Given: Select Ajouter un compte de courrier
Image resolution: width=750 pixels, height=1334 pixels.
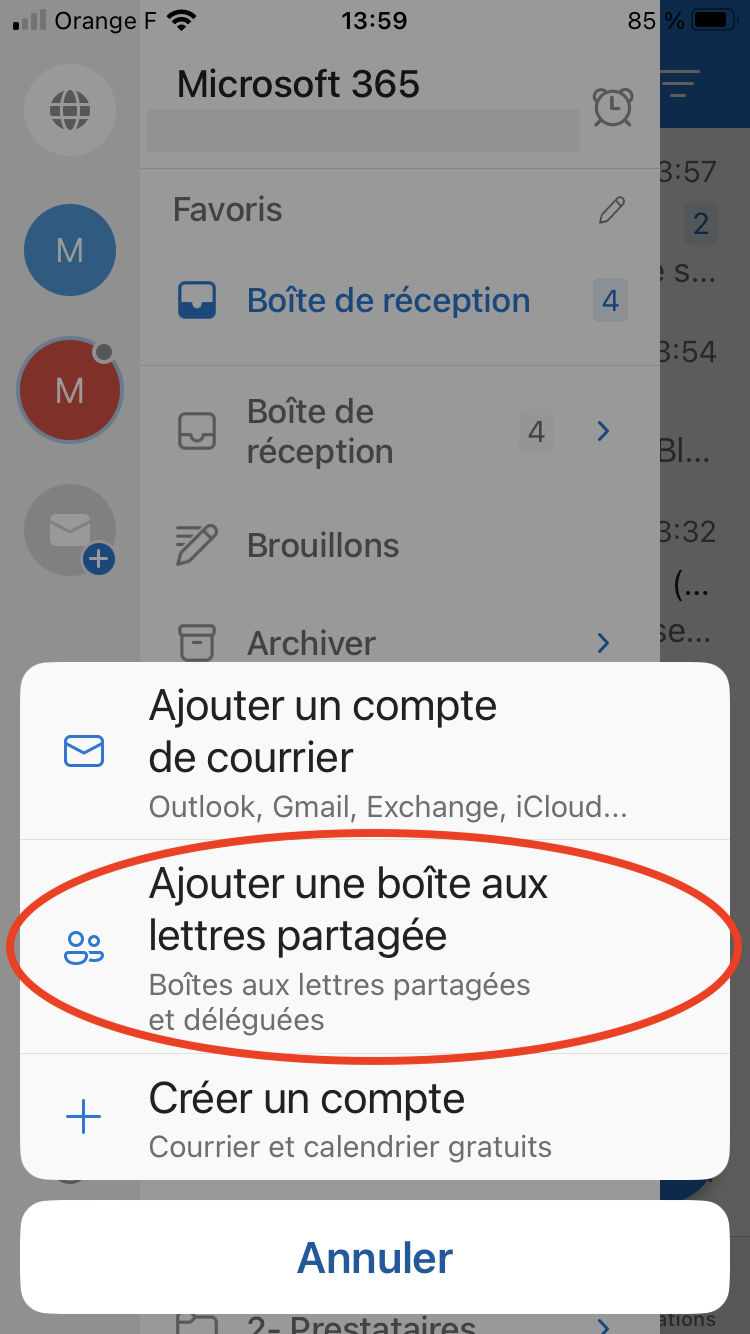Looking at the screenshot, I should (375, 752).
